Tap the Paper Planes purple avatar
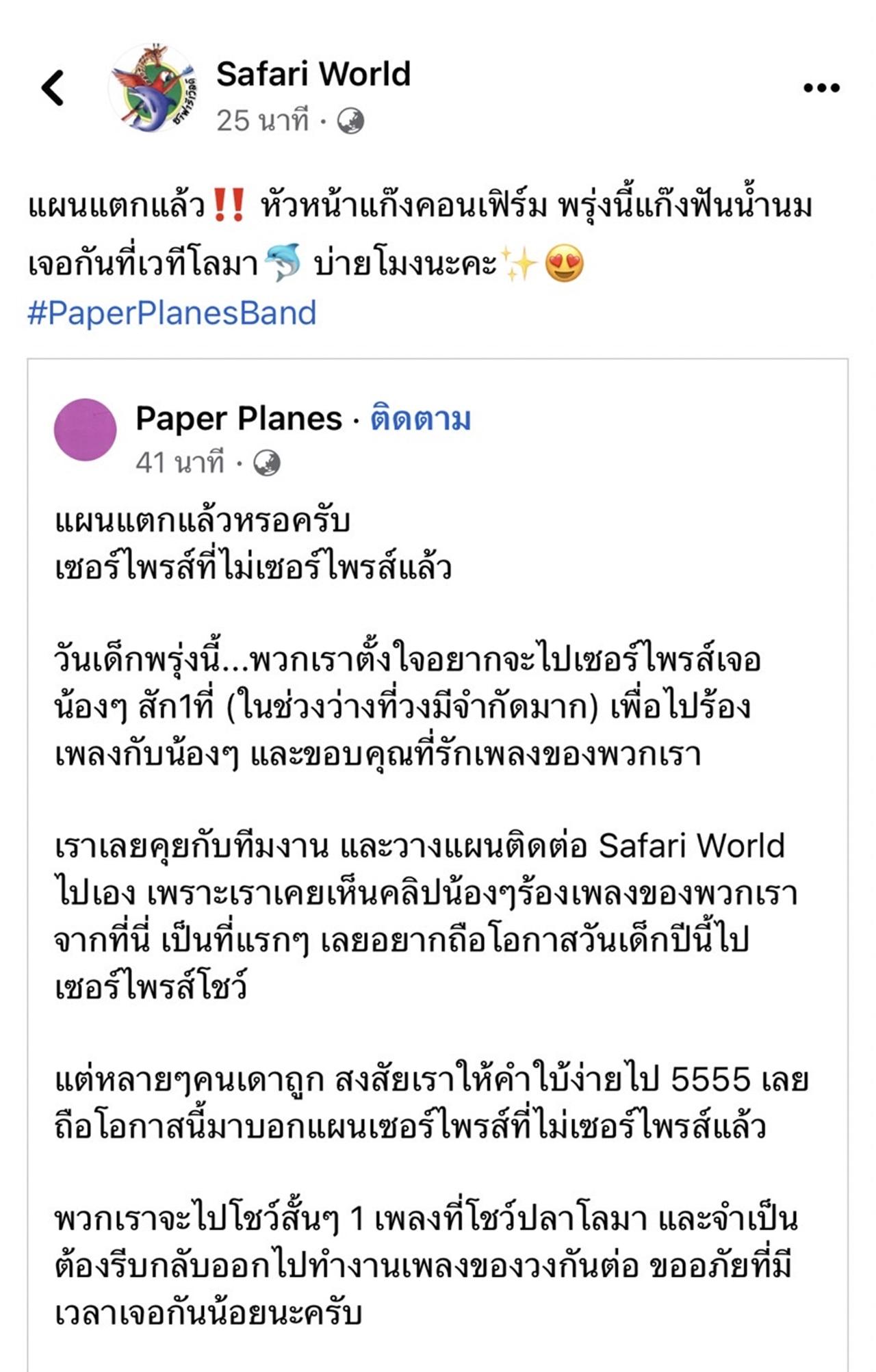This screenshot has height=1372, width=876. tap(85, 430)
